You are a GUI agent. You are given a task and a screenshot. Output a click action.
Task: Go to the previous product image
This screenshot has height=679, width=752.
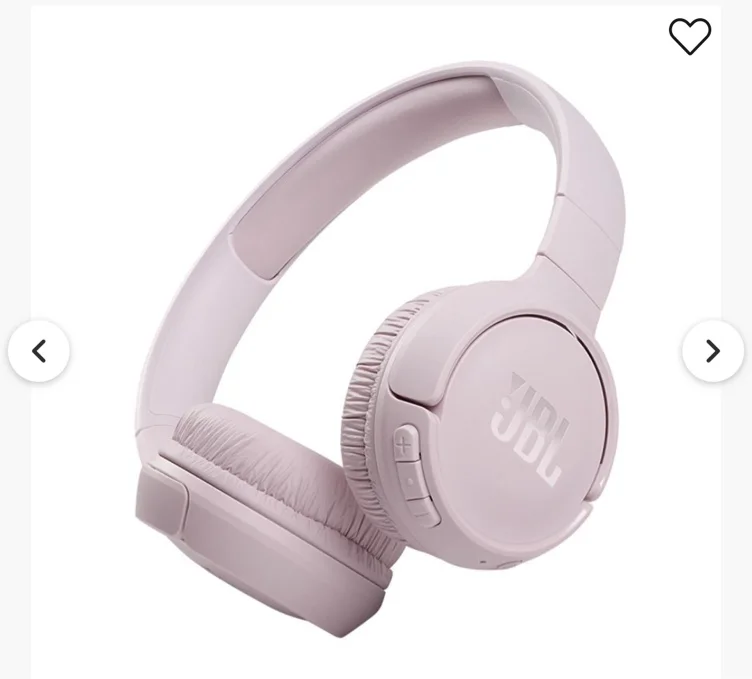(x=39, y=351)
